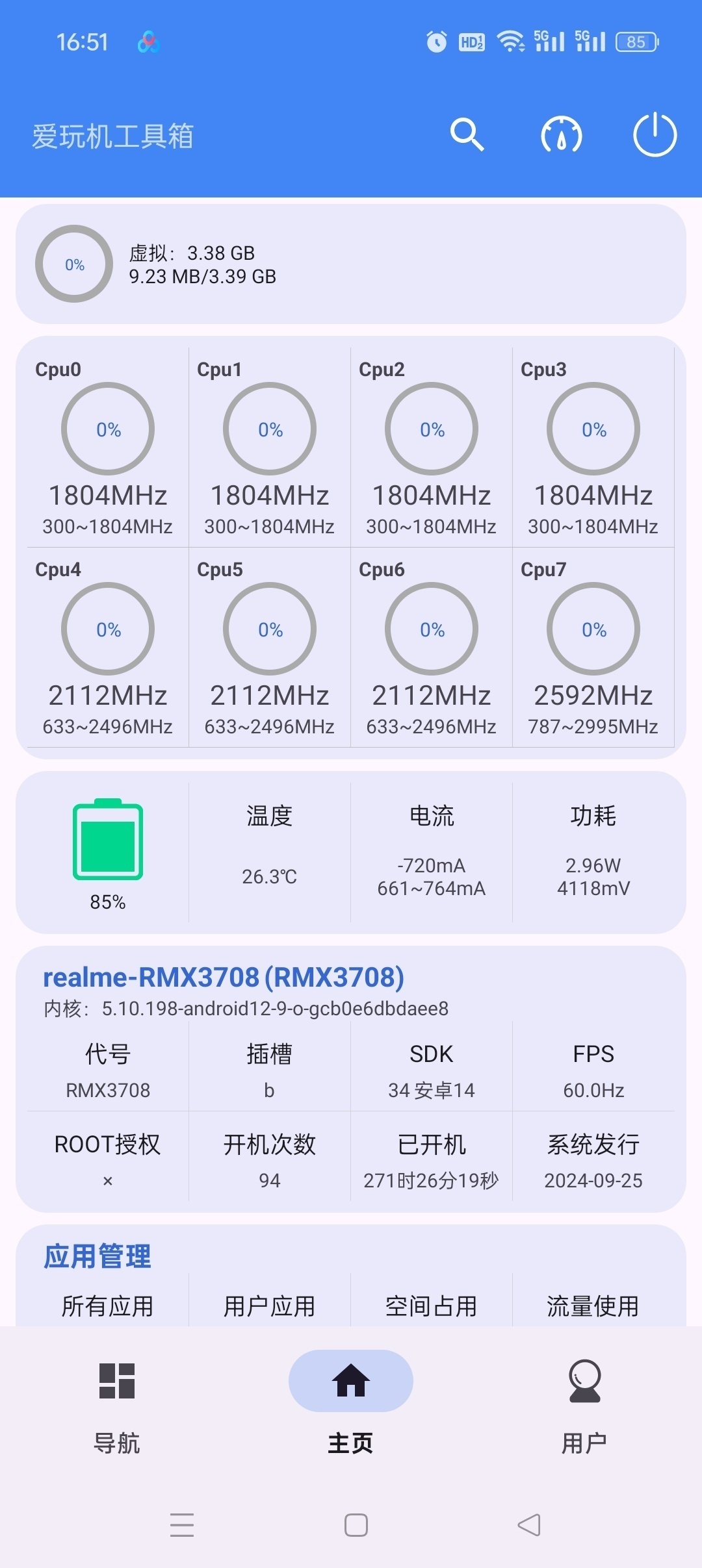
Task: Open 空间占用 view
Action: (x=432, y=1306)
